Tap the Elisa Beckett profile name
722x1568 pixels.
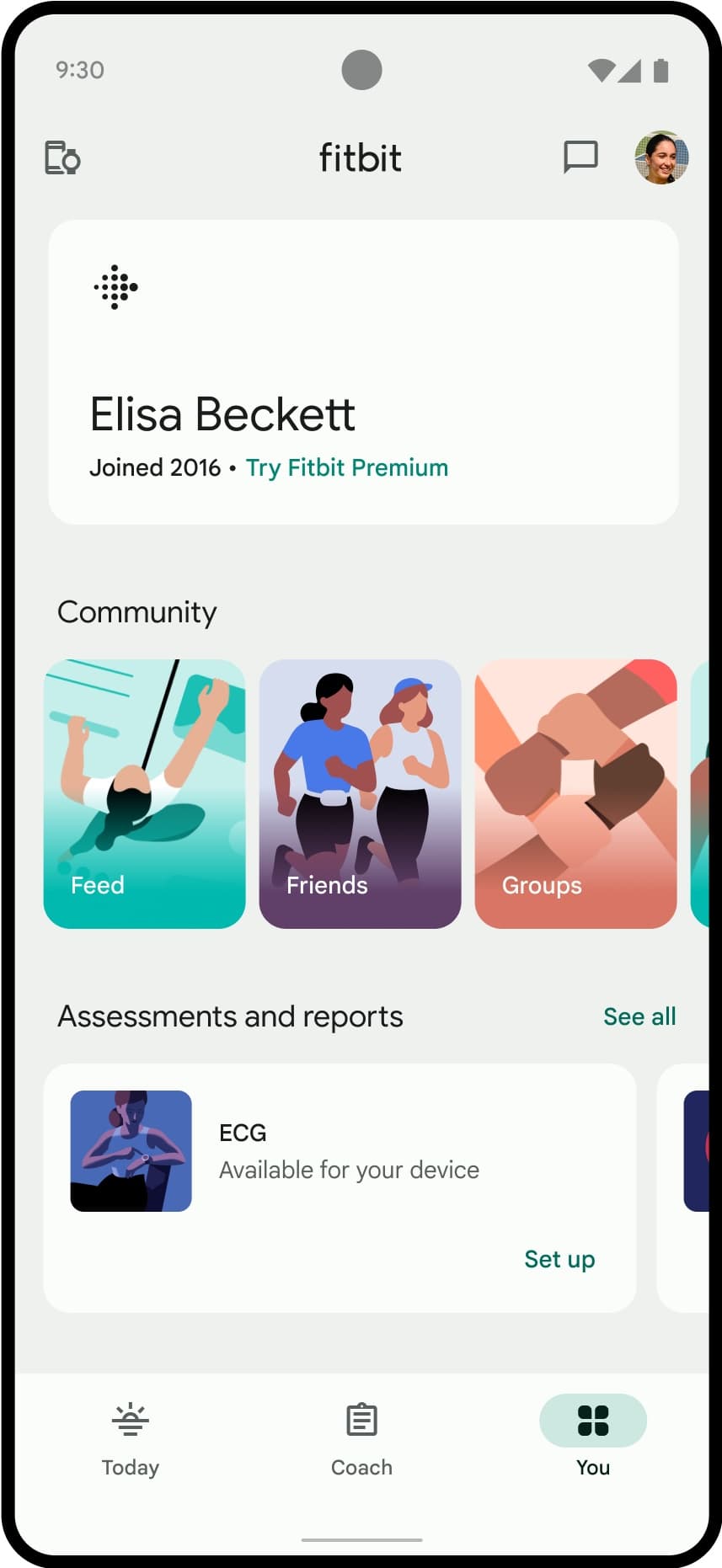(223, 413)
